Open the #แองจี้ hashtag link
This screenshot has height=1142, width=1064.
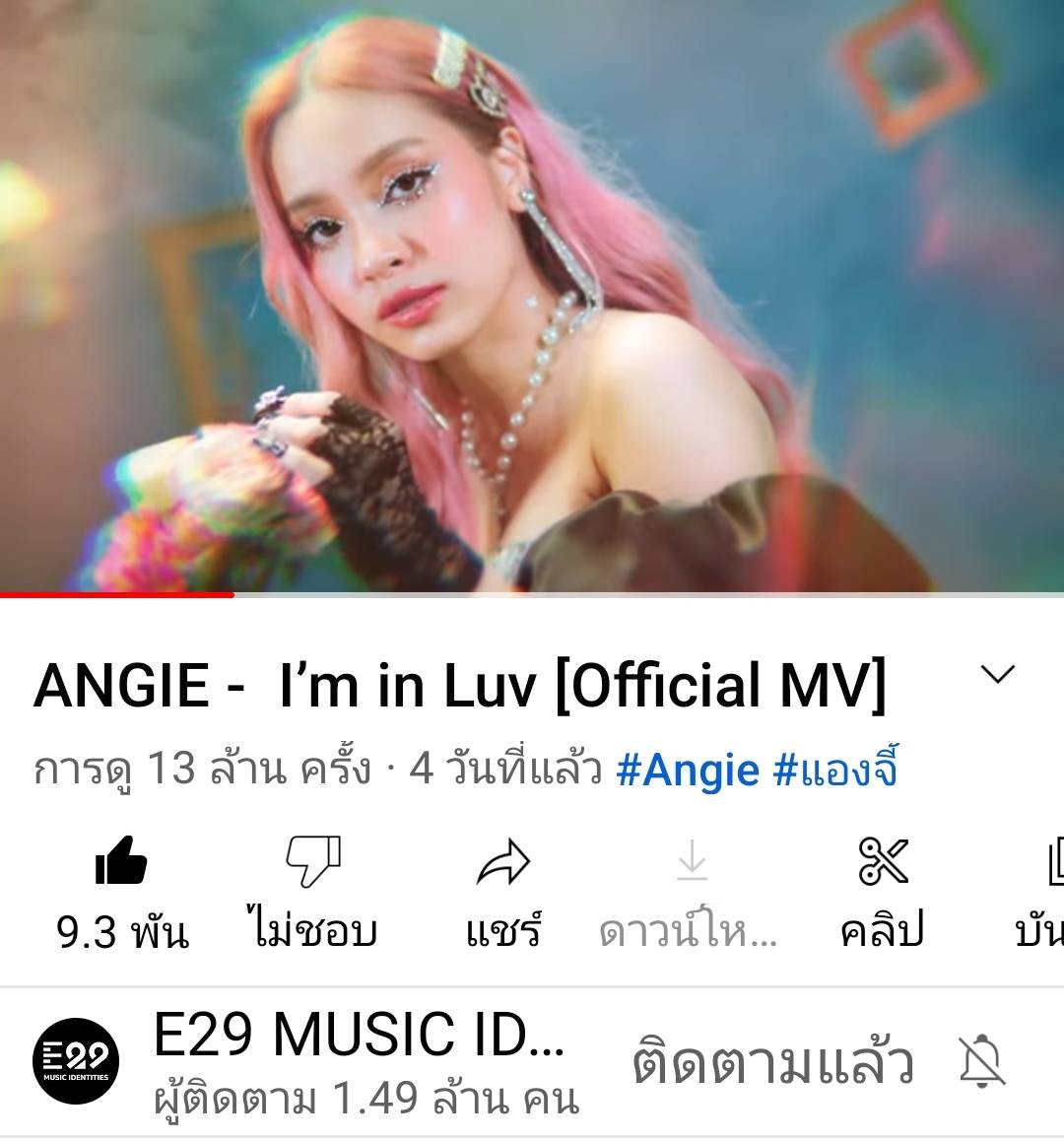pos(835,770)
